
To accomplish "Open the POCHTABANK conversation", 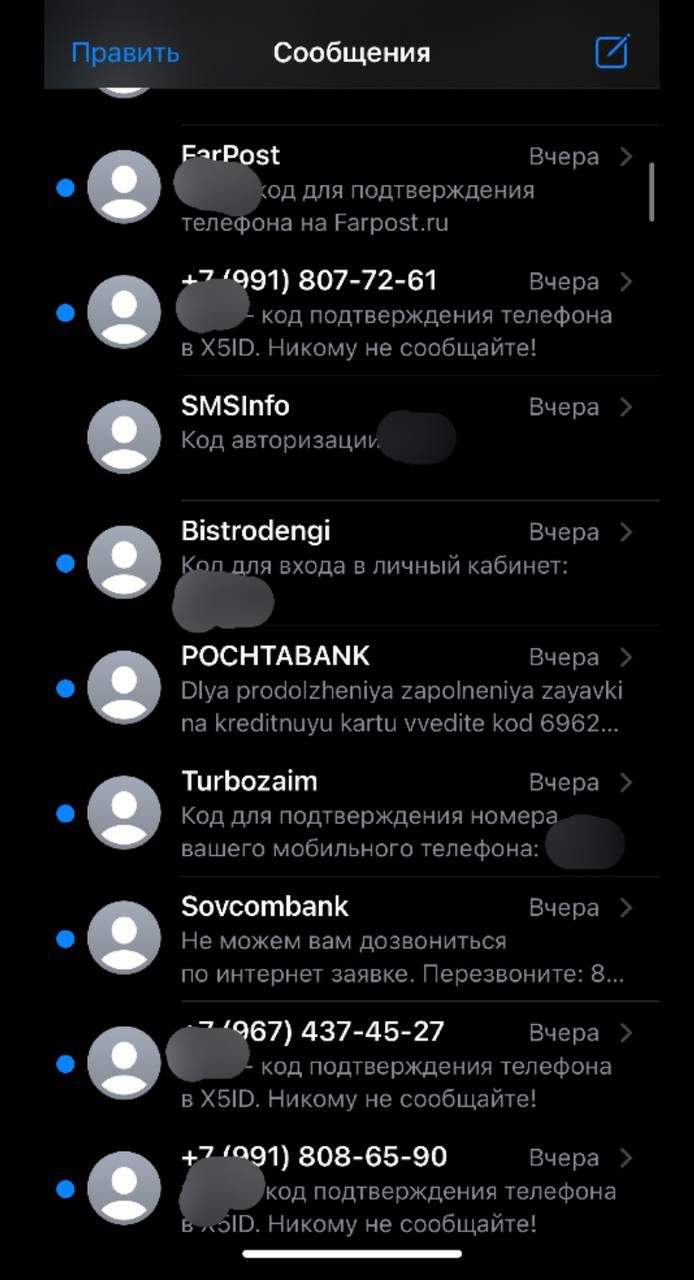I will pos(400,689).
